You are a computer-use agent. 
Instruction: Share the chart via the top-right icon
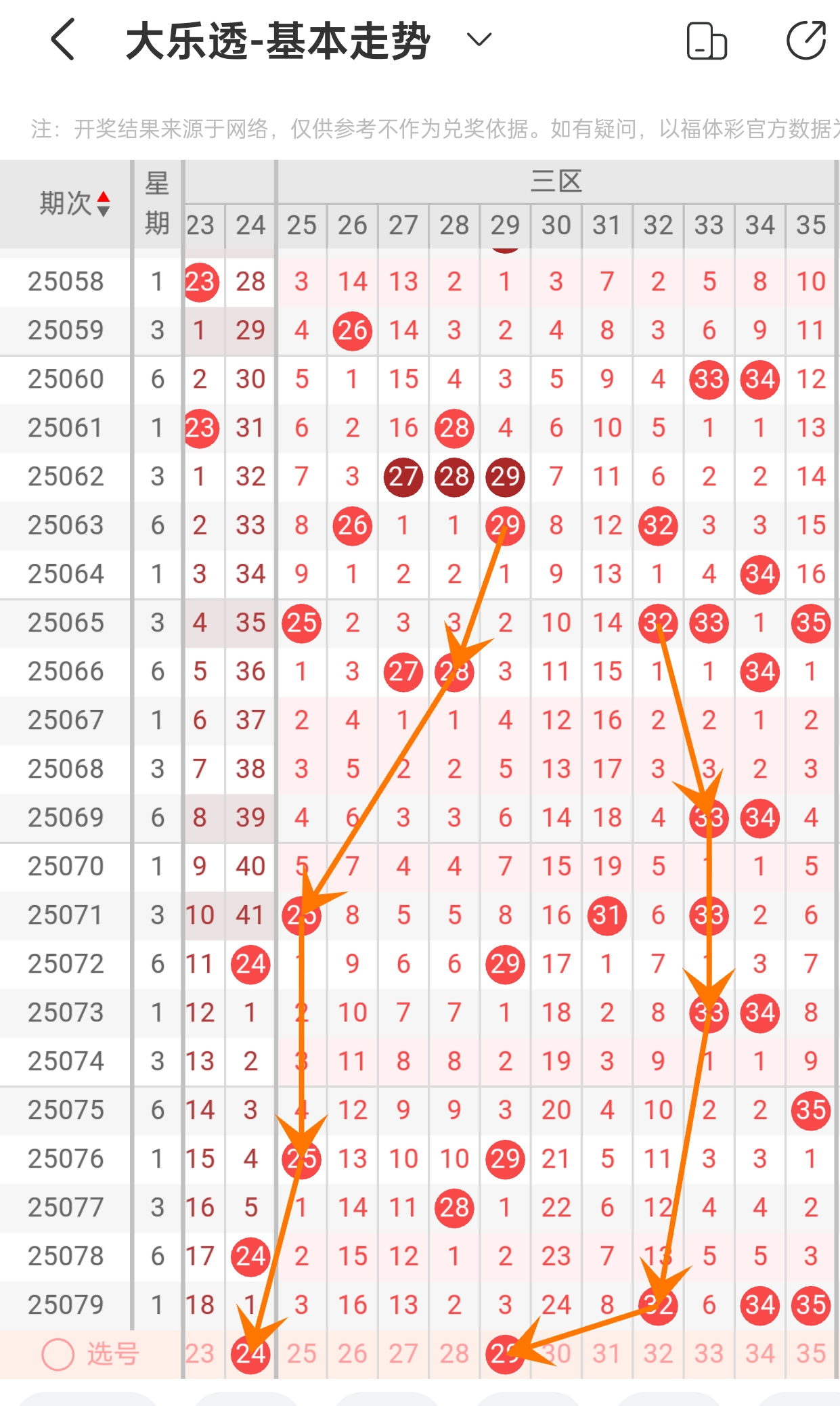point(806,41)
